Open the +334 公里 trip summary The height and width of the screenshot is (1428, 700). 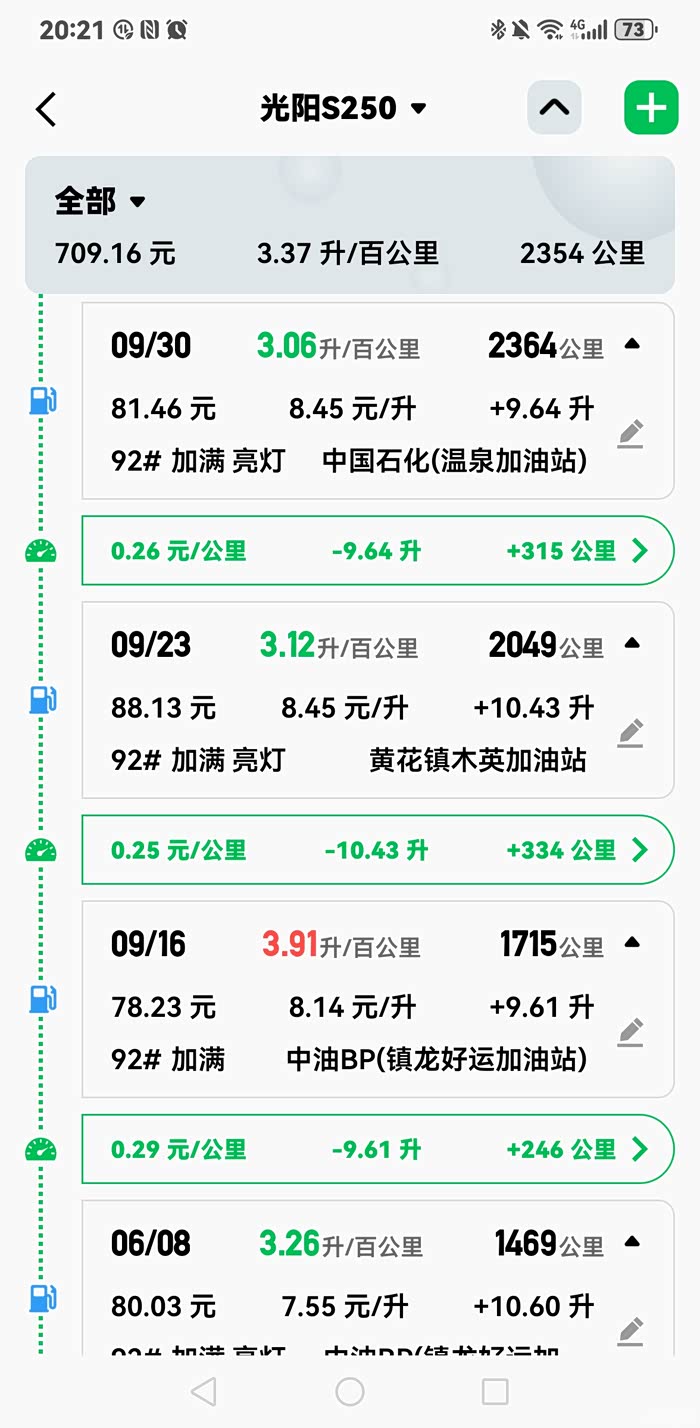378,850
